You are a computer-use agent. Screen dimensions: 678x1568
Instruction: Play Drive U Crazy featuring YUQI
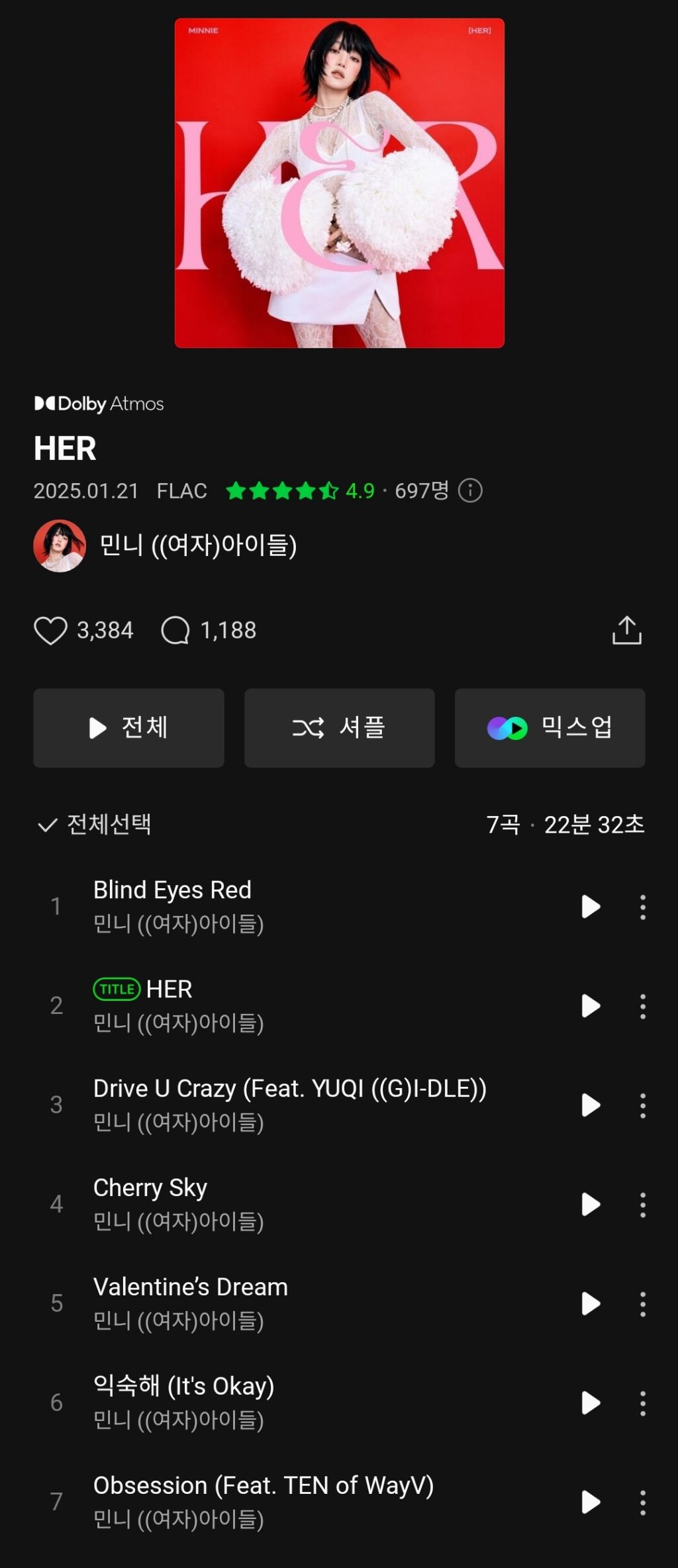click(x=590, y=1105)
